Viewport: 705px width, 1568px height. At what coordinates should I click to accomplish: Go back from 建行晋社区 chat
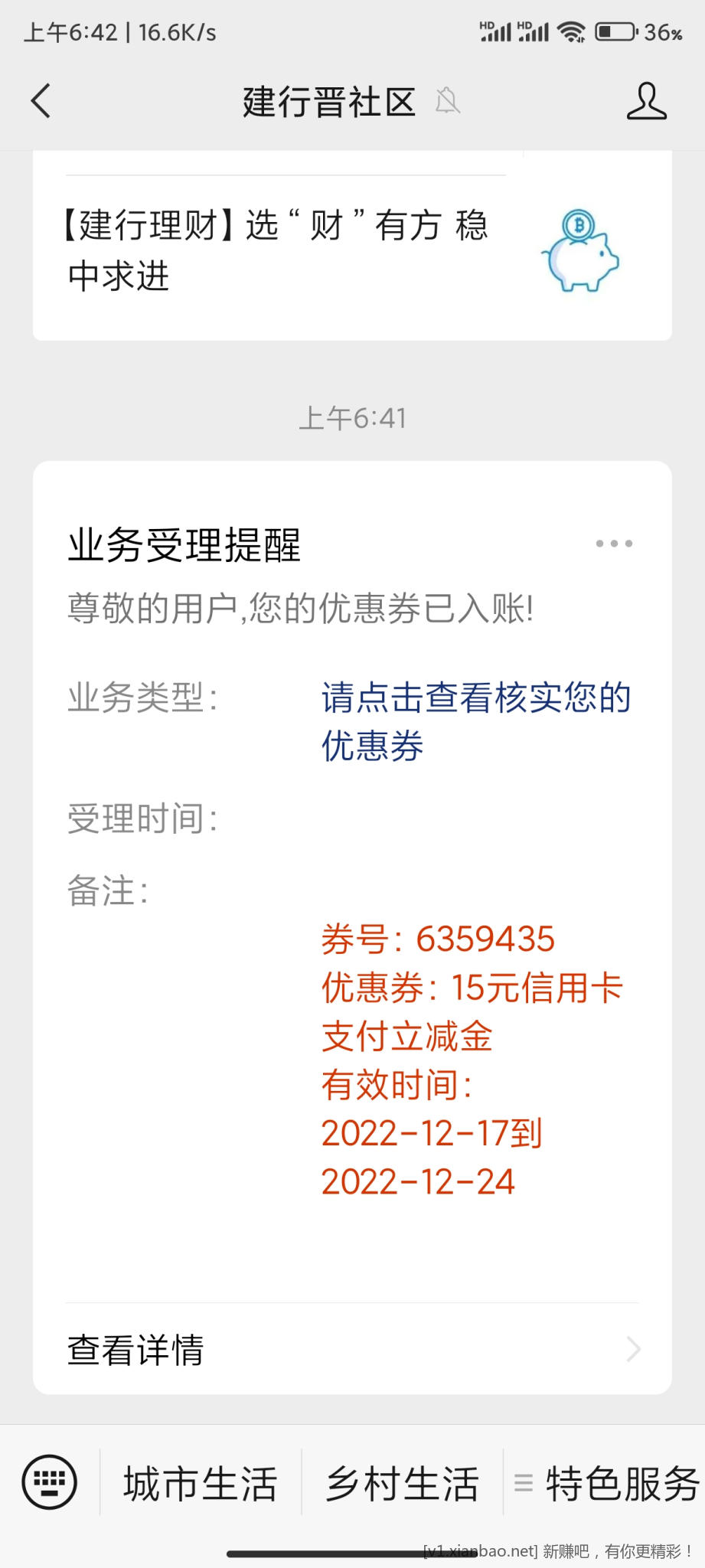coord(41,101)
